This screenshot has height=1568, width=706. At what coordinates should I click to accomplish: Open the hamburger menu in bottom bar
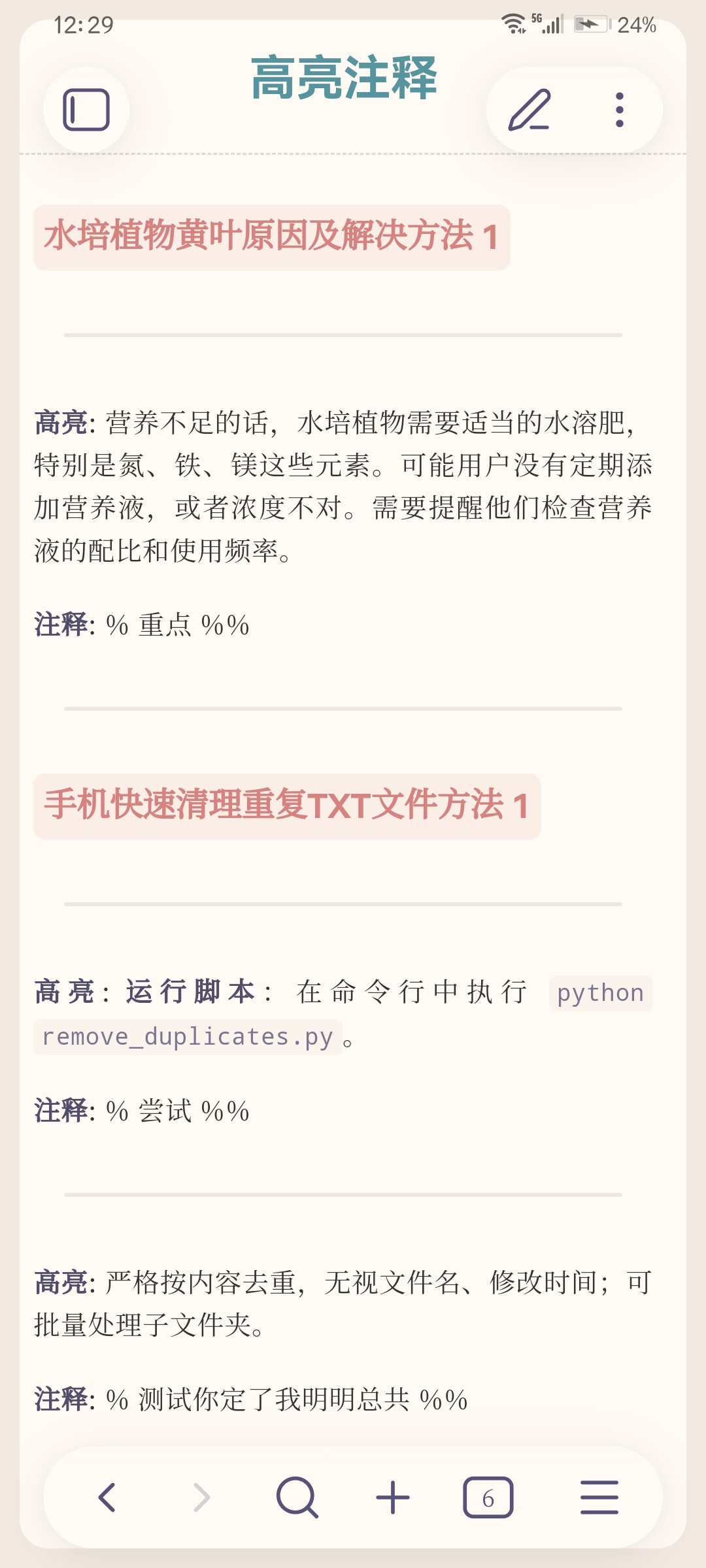point(599,1497)
